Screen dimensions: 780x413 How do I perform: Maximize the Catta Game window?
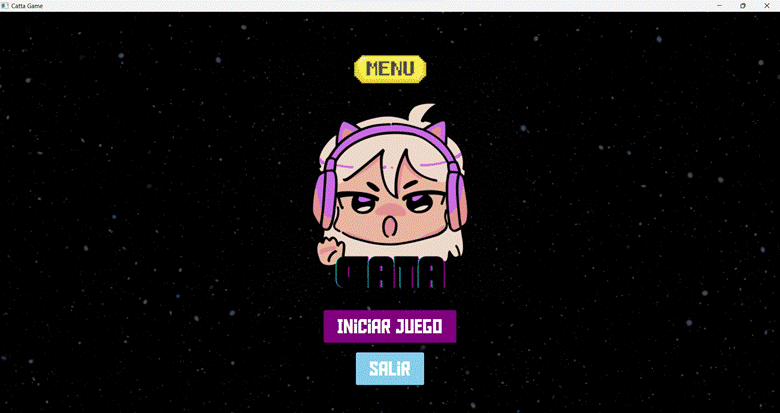tap(742, 5)
